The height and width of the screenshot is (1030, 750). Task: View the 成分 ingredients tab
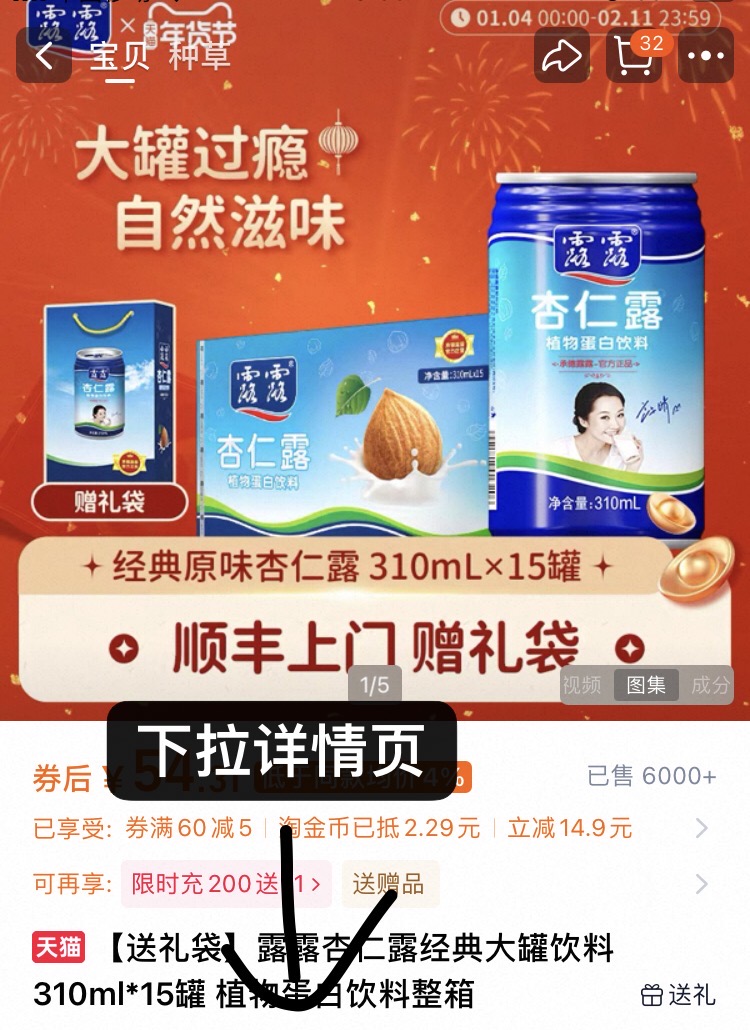(x=711, y=686)
